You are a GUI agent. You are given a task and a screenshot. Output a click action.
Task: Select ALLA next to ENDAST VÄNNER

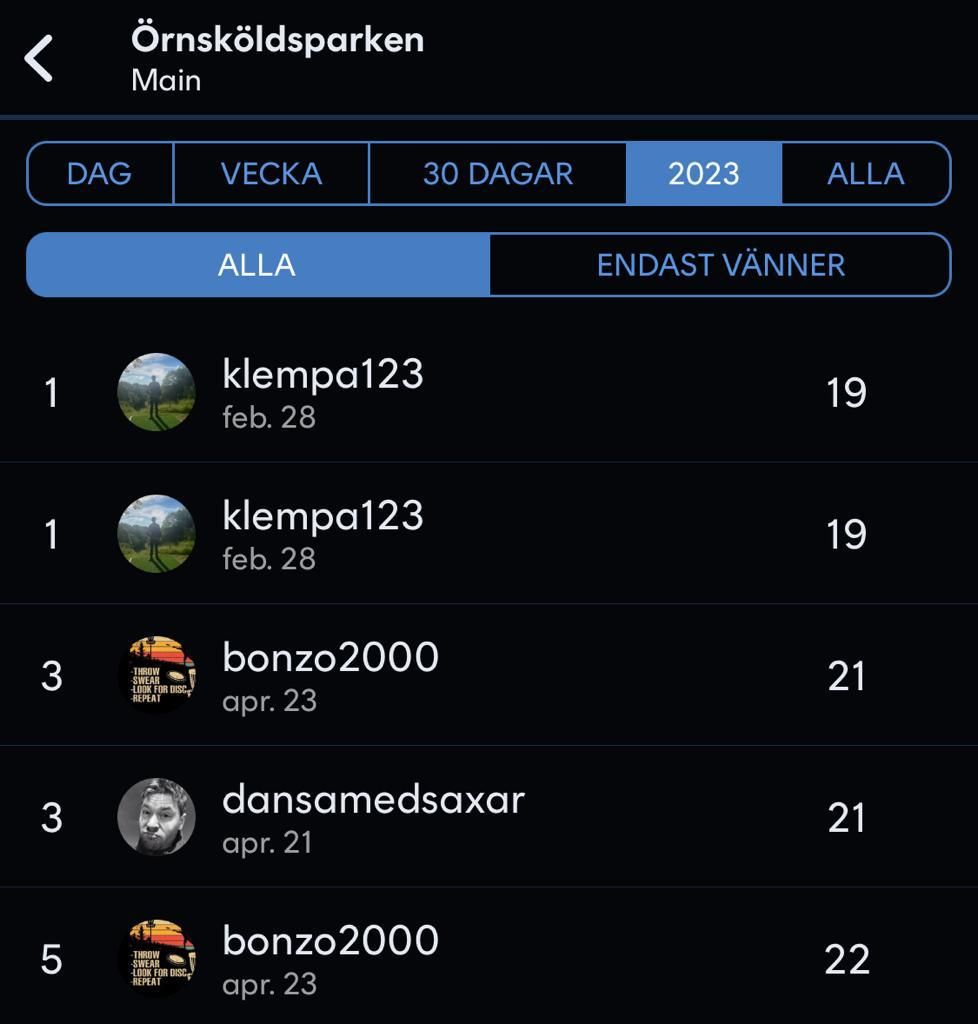[257, 265]
